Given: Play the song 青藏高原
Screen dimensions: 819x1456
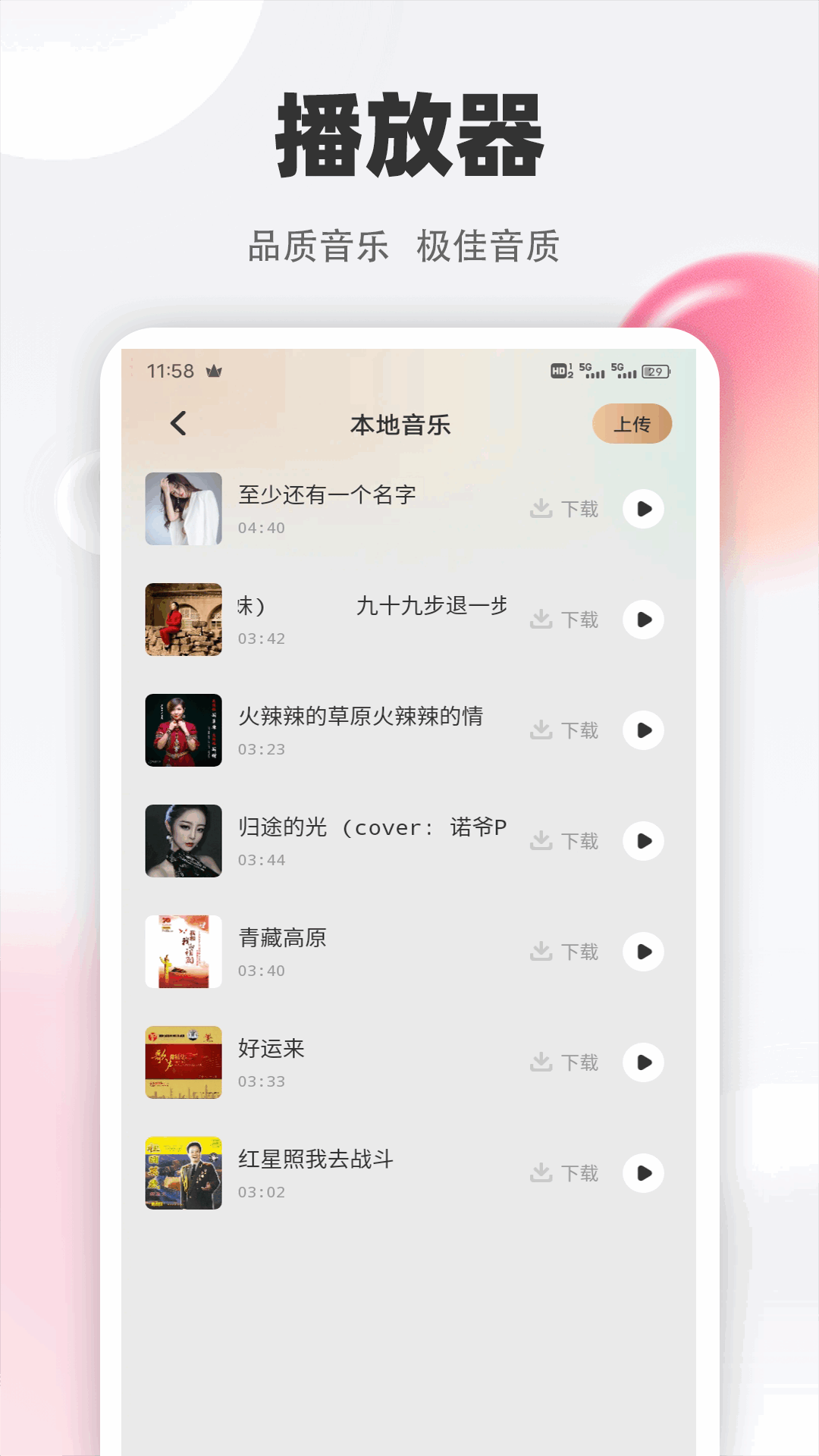Looking at the screenshot, I should 644,952.
